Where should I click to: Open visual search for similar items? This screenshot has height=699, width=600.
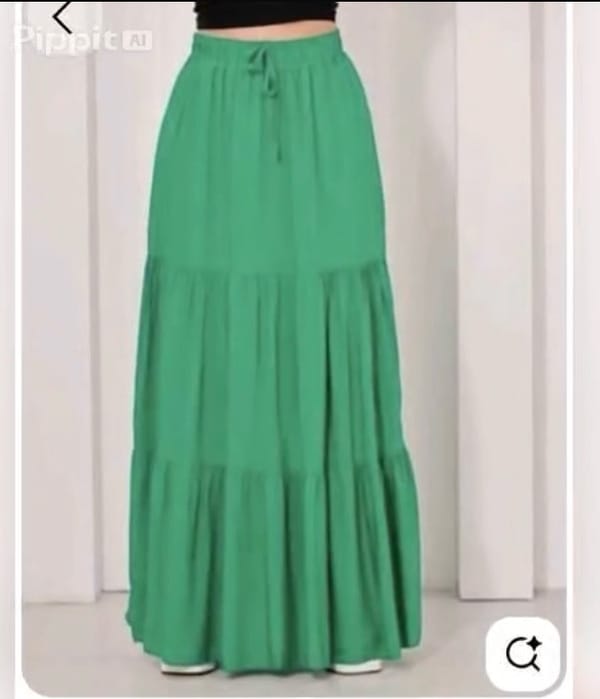click(523, 654)
